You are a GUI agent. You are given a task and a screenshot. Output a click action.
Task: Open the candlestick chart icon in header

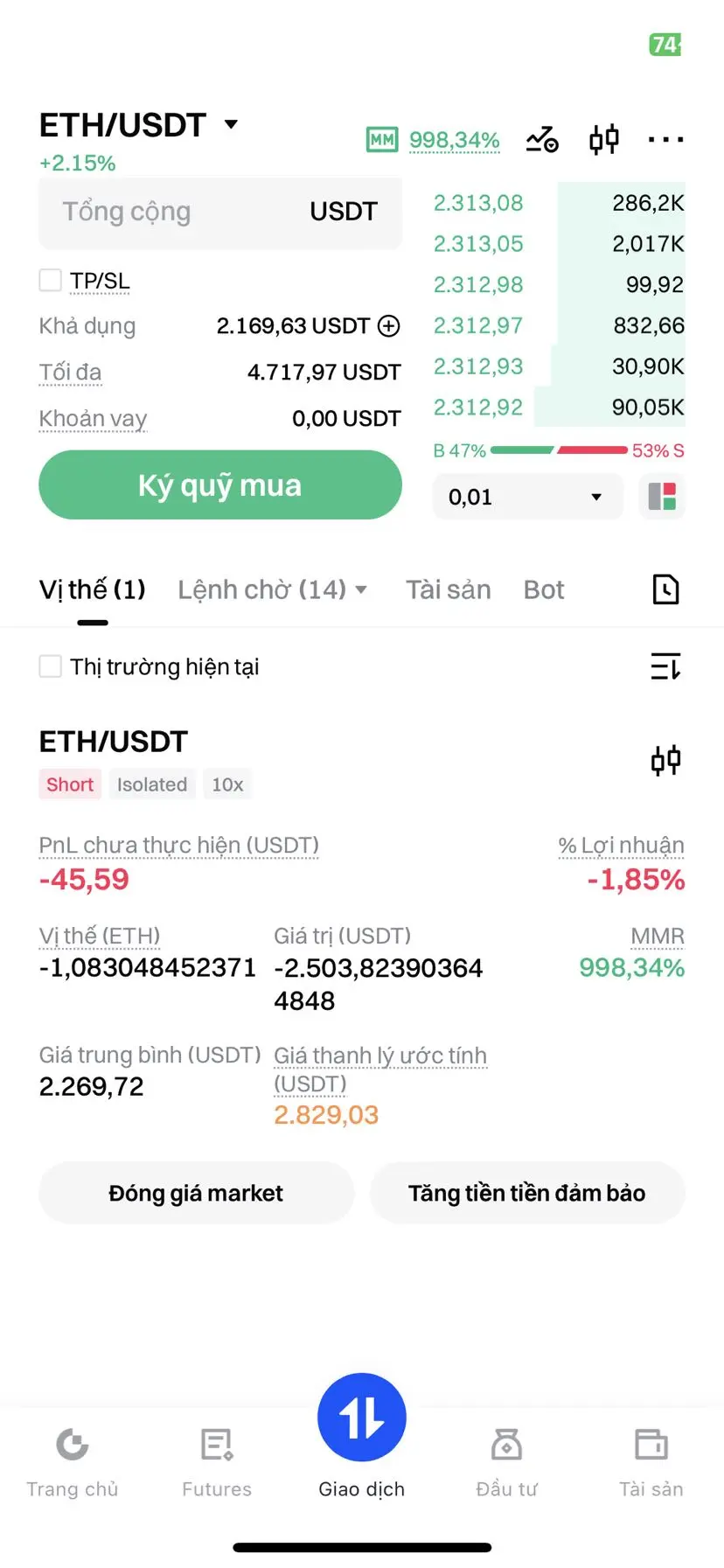[603, 139]
